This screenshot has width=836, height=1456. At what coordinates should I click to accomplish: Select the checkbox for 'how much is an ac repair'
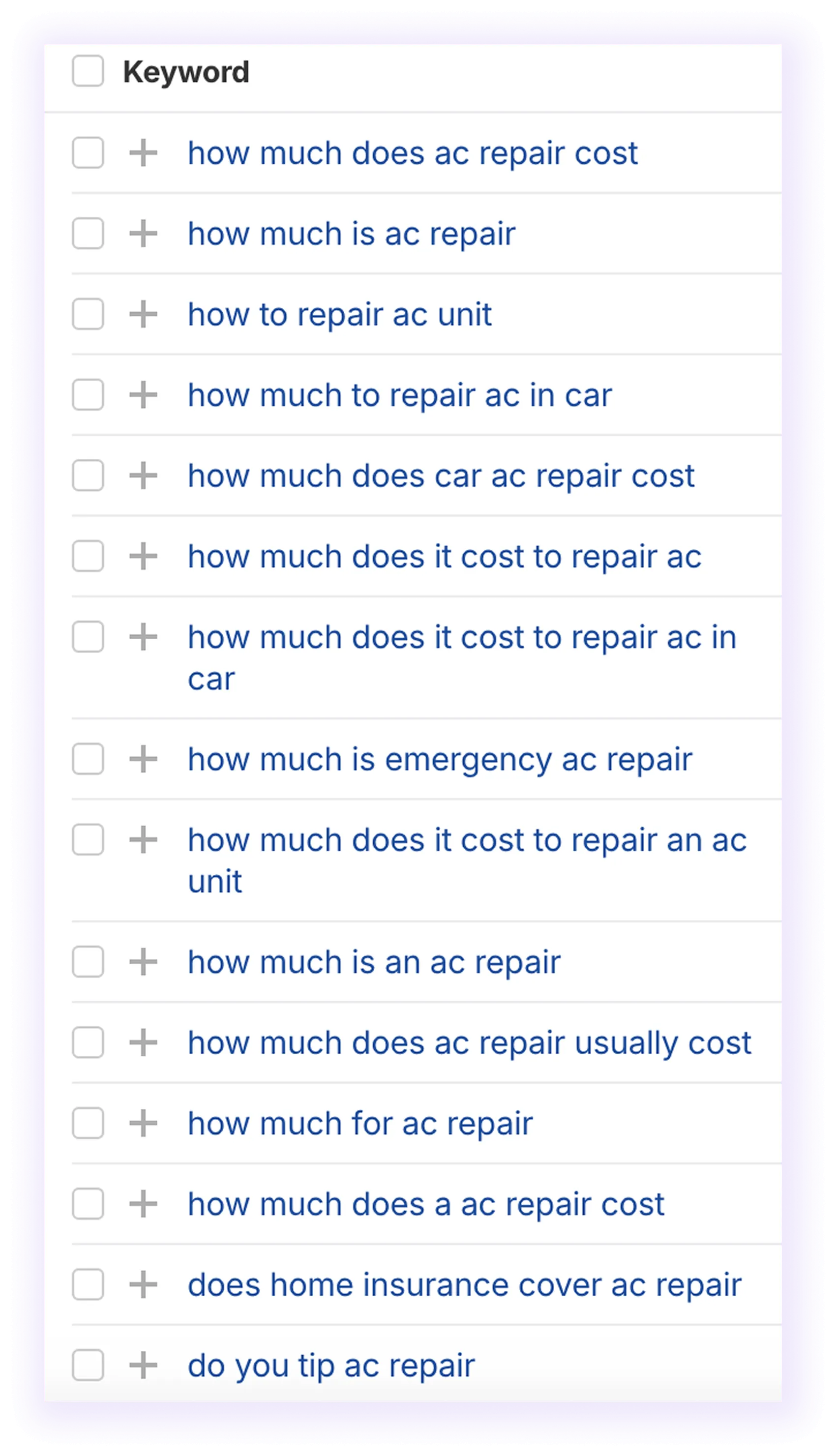pyautogui.click(x=87, y=961)
